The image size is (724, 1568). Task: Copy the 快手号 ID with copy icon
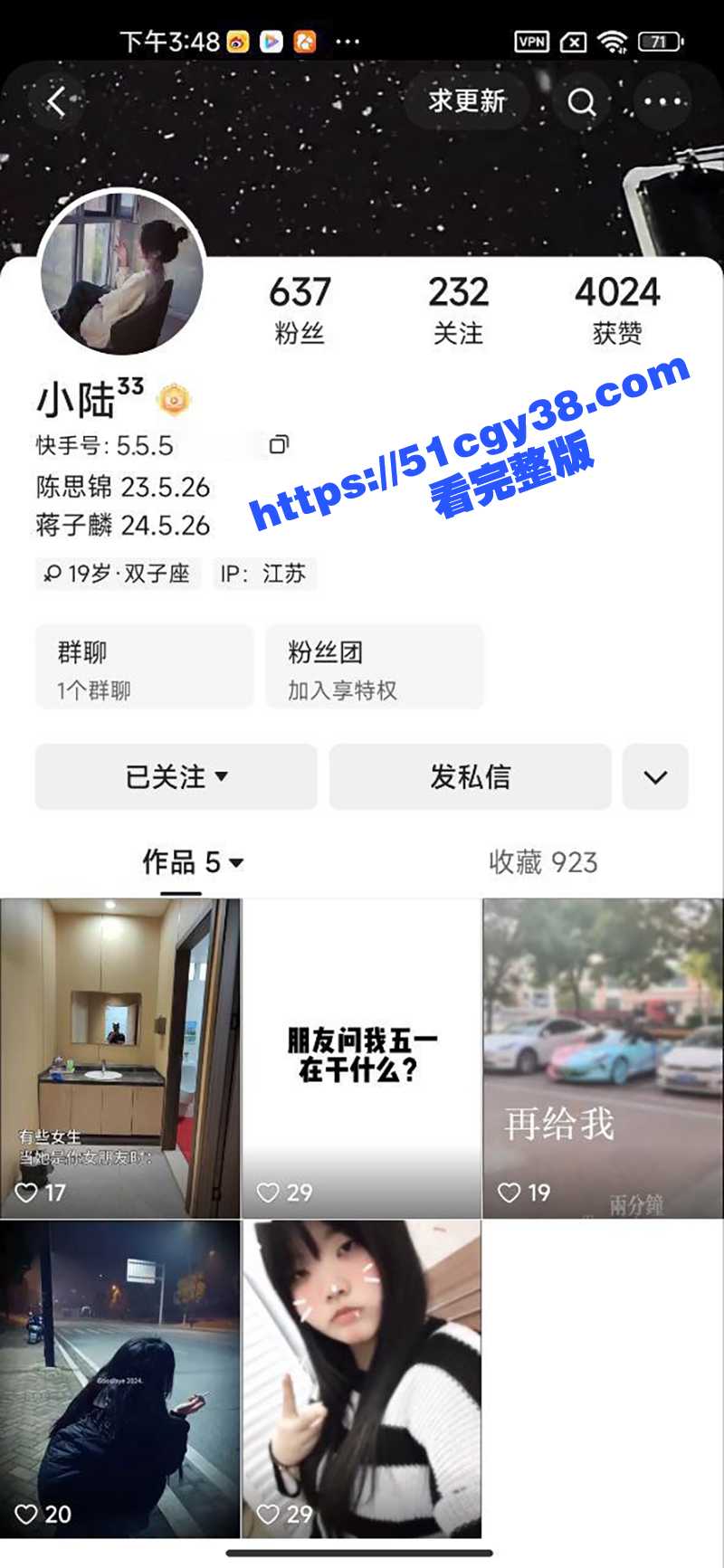[x=279, y=444]
